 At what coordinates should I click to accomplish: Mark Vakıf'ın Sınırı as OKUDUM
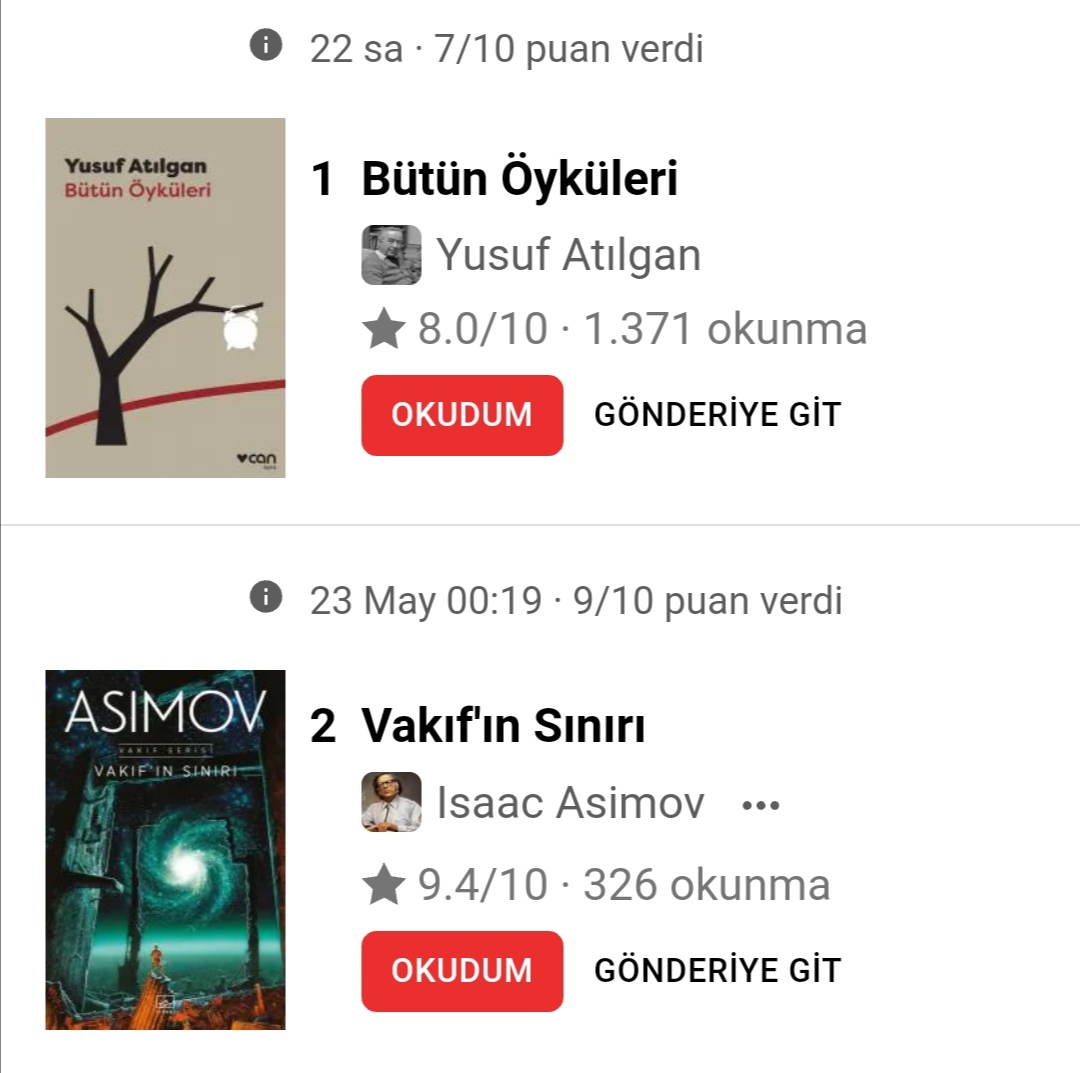click(x=462, y=971)
